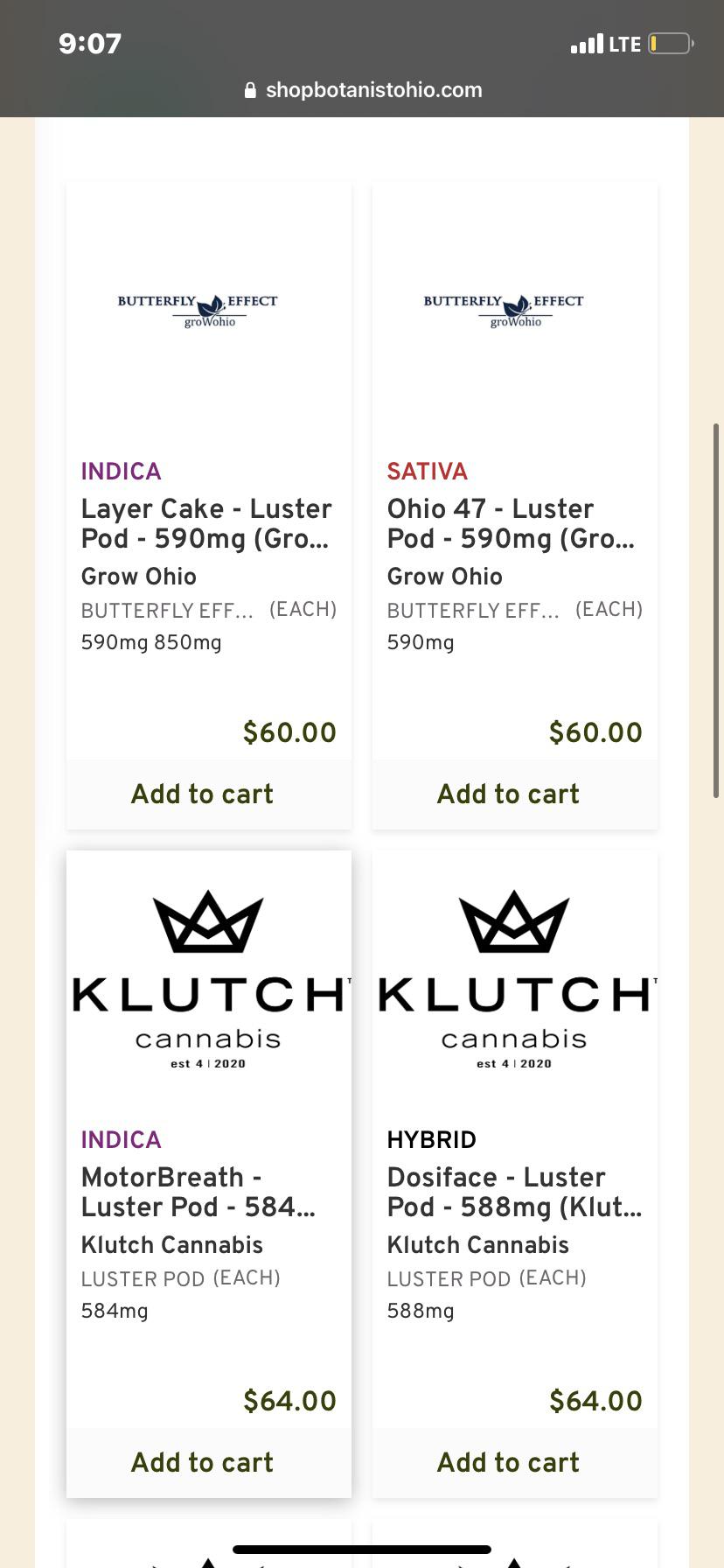Add MotorBreath Luster Pod to cart
Screen dimensions: 724x1568
click(202, 1462)
